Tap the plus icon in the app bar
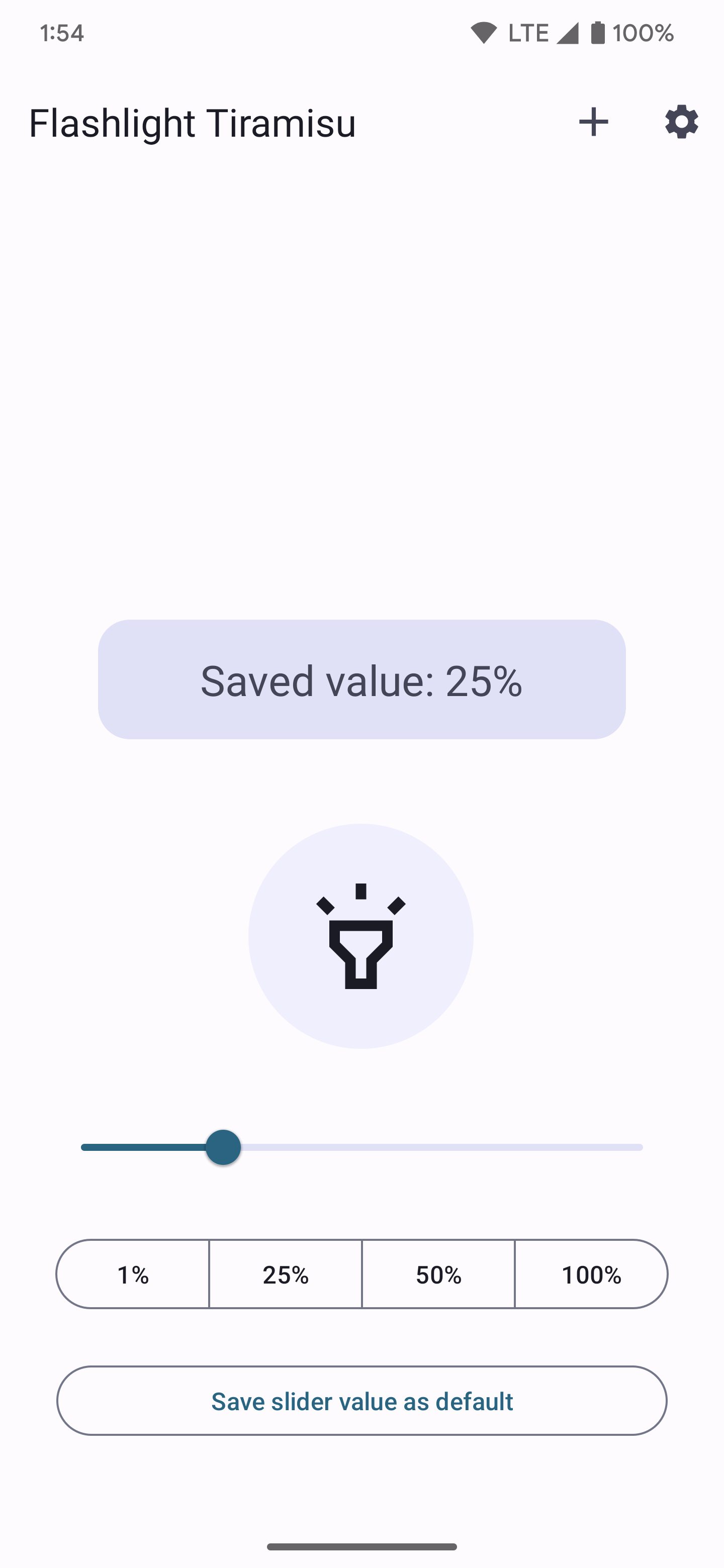 [593, 122]
